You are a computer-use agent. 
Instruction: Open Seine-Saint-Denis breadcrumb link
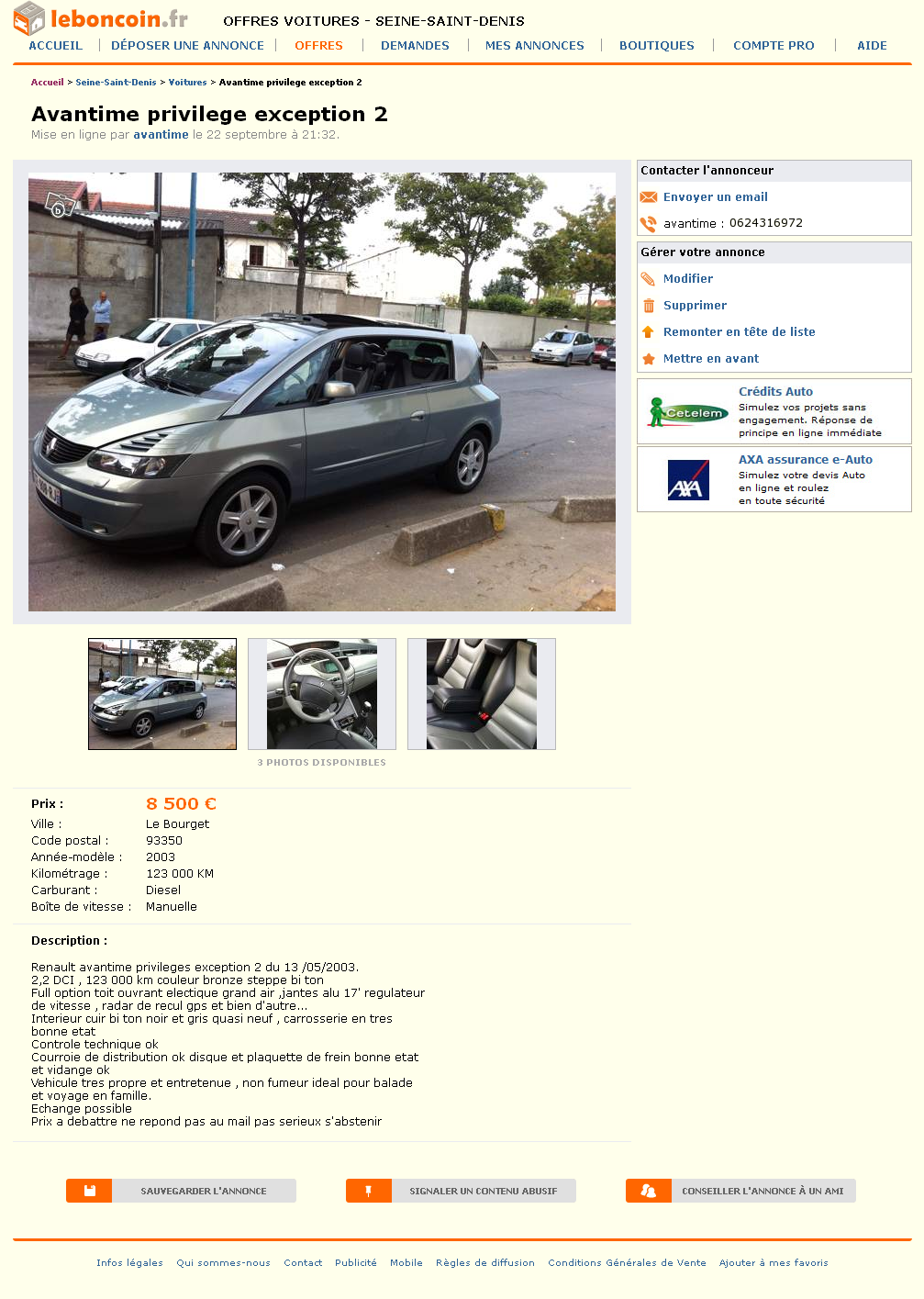116,83
